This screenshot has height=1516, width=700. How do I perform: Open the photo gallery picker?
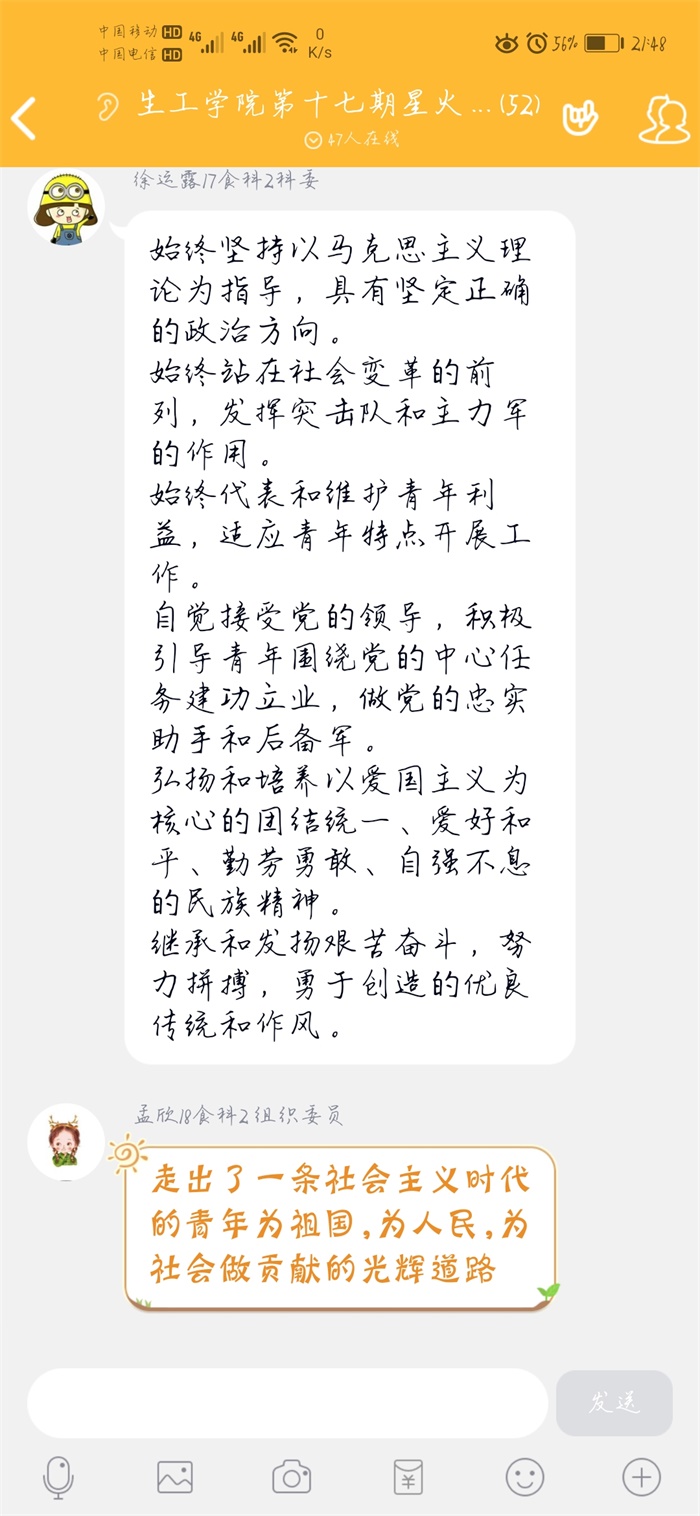175,1477
